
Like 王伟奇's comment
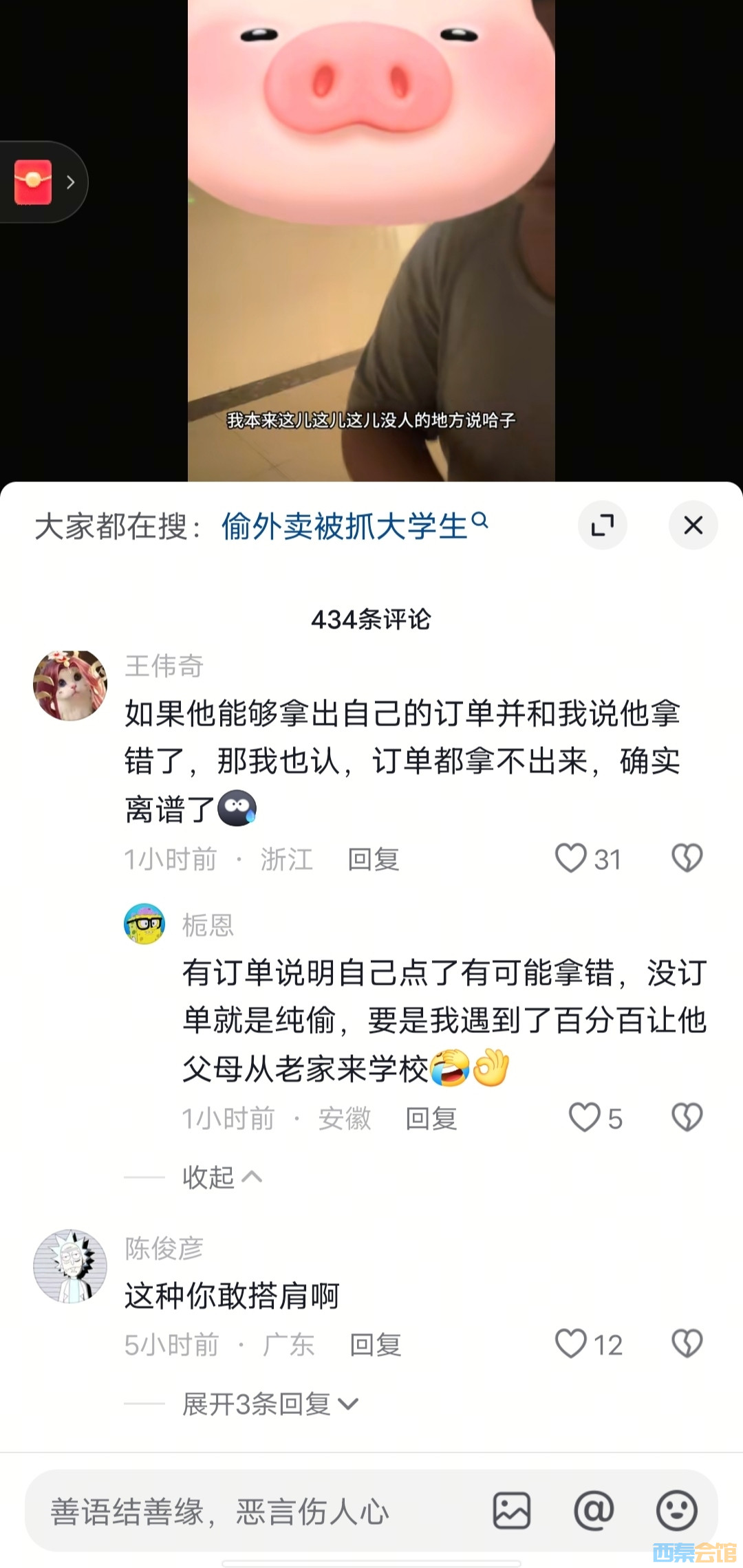[571, 859]
